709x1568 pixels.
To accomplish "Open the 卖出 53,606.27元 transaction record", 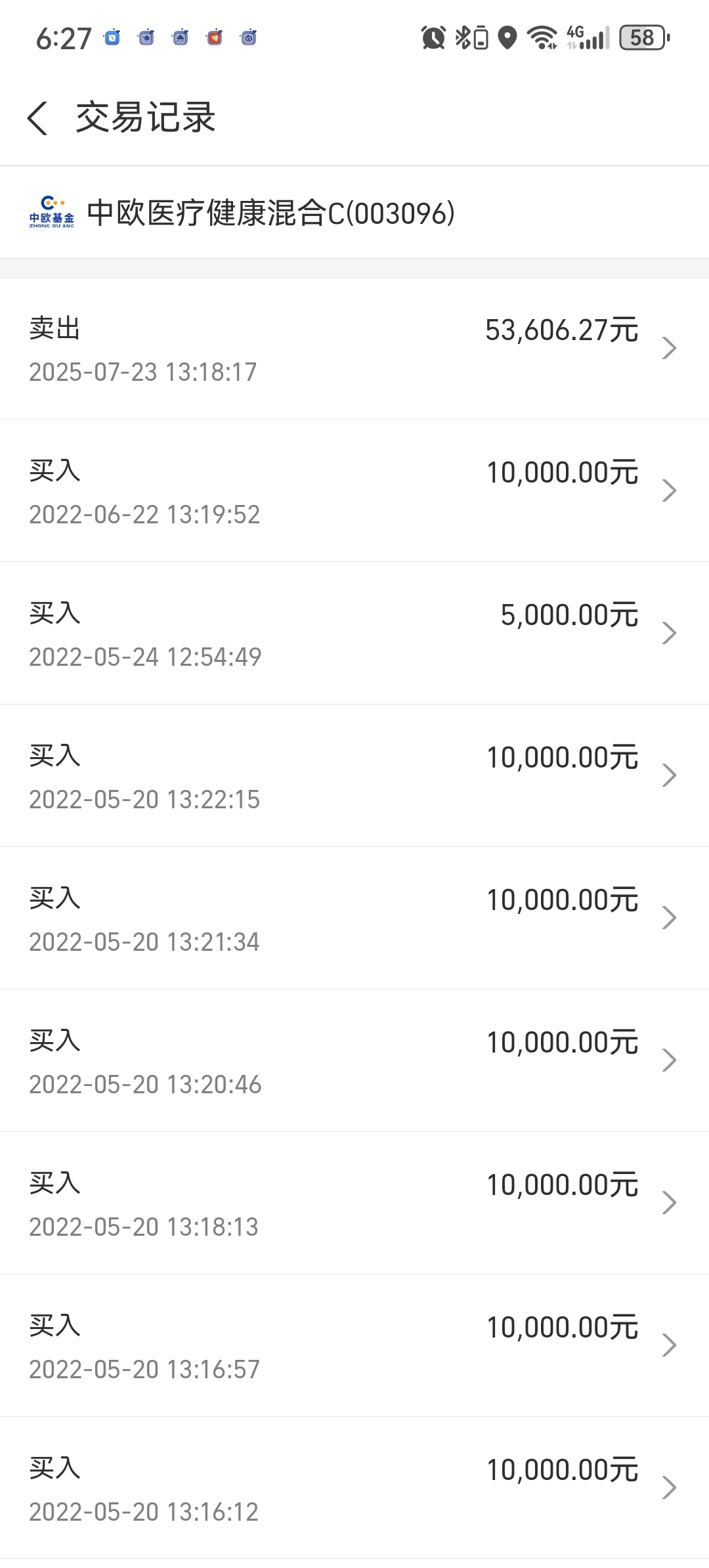I will pos(354,349).
